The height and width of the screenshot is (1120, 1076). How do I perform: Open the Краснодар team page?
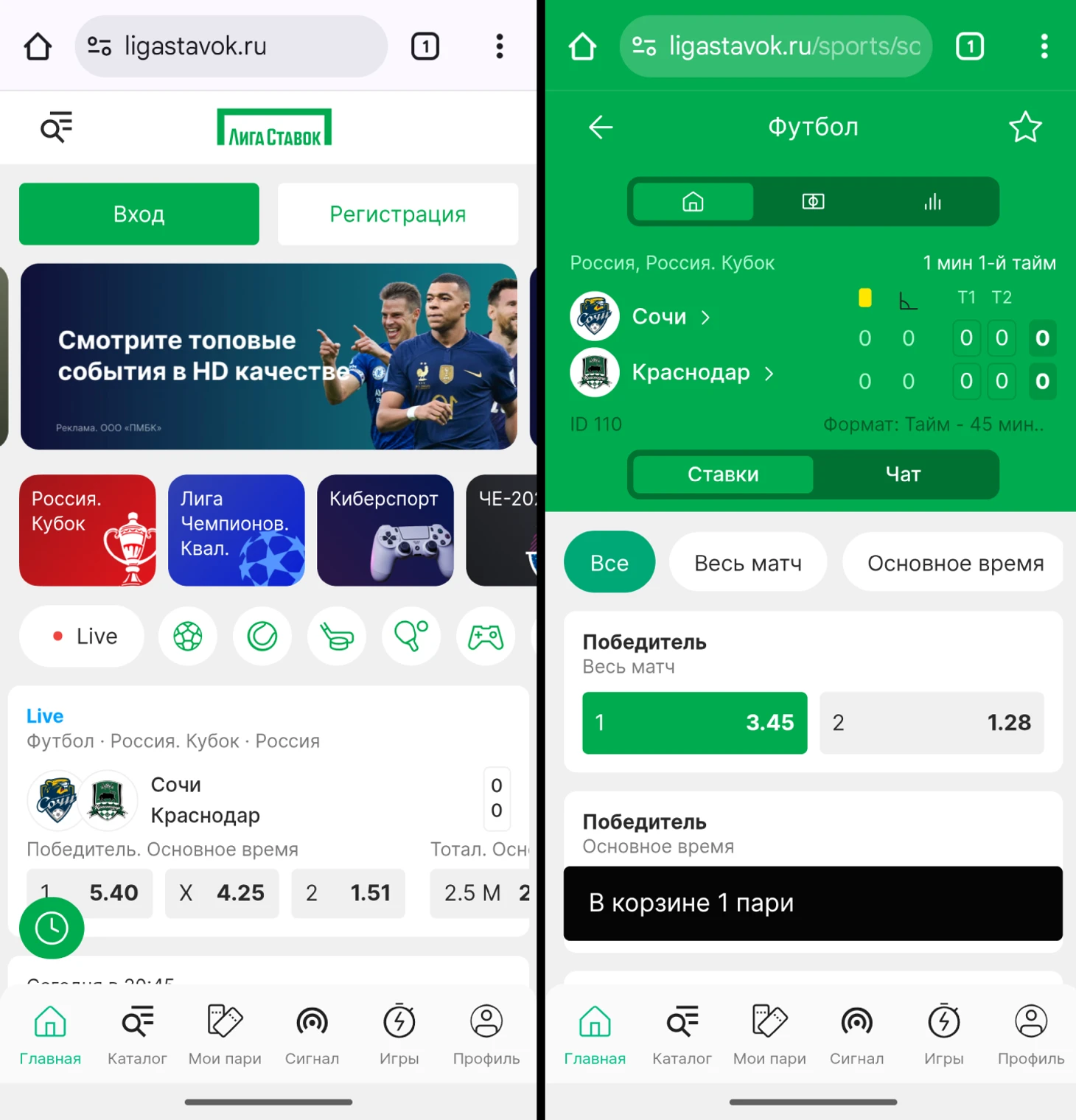(690, 373)
